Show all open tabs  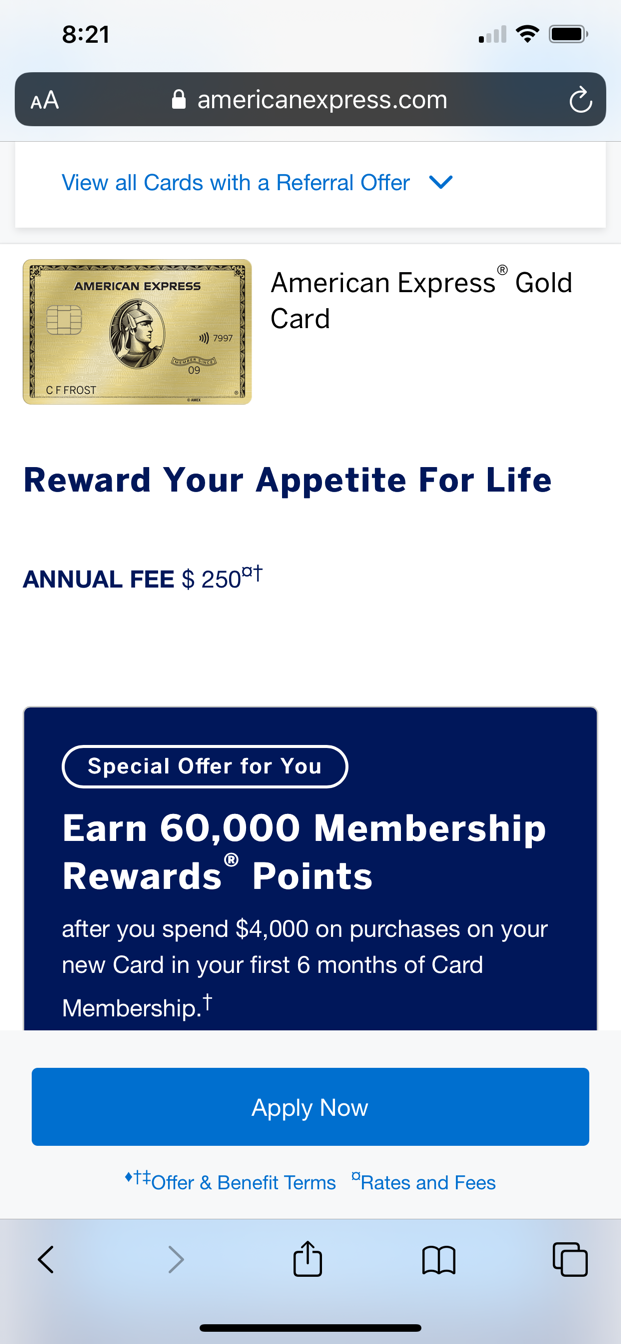point(570,1259)
